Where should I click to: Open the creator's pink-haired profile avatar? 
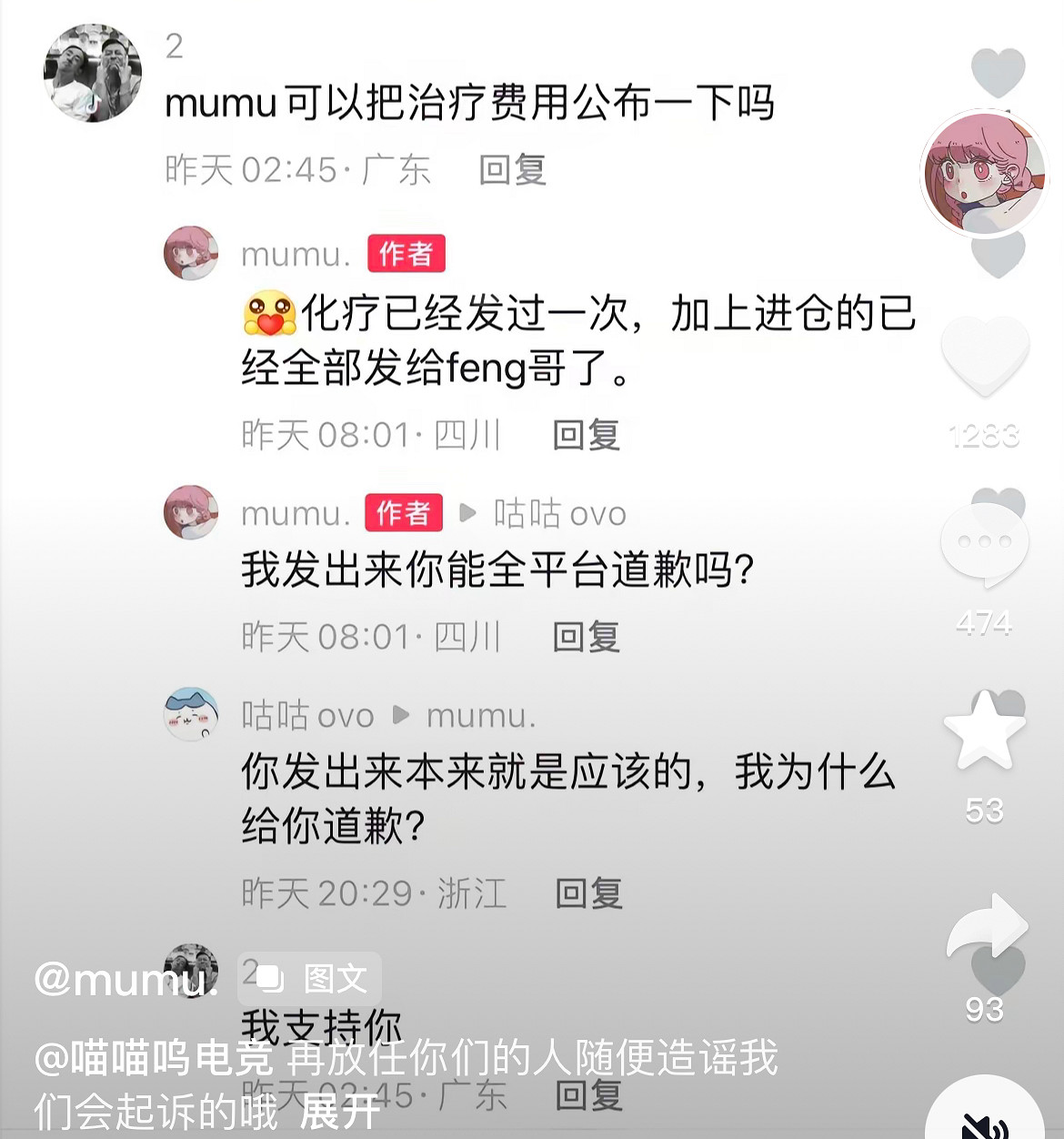click(985, 173)
